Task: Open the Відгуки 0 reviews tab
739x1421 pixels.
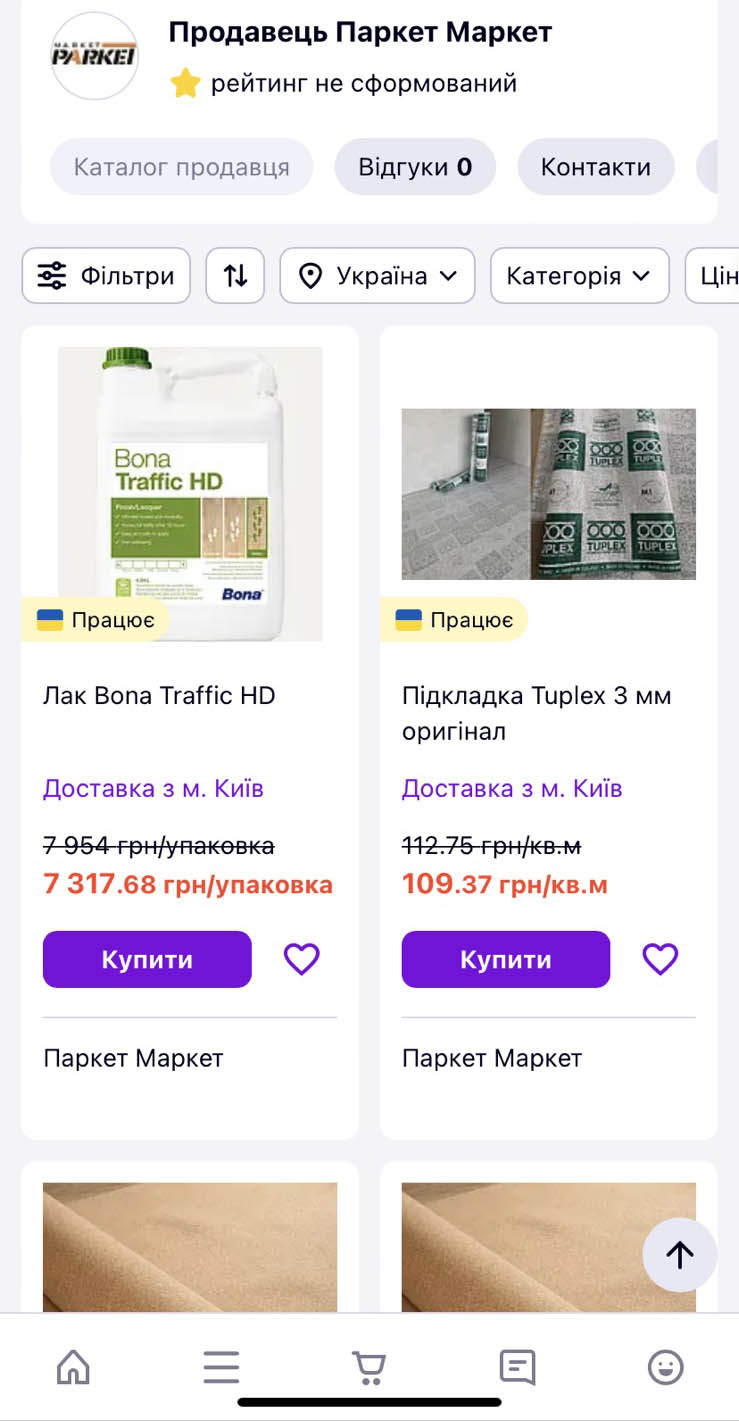Action: [414, 167]
